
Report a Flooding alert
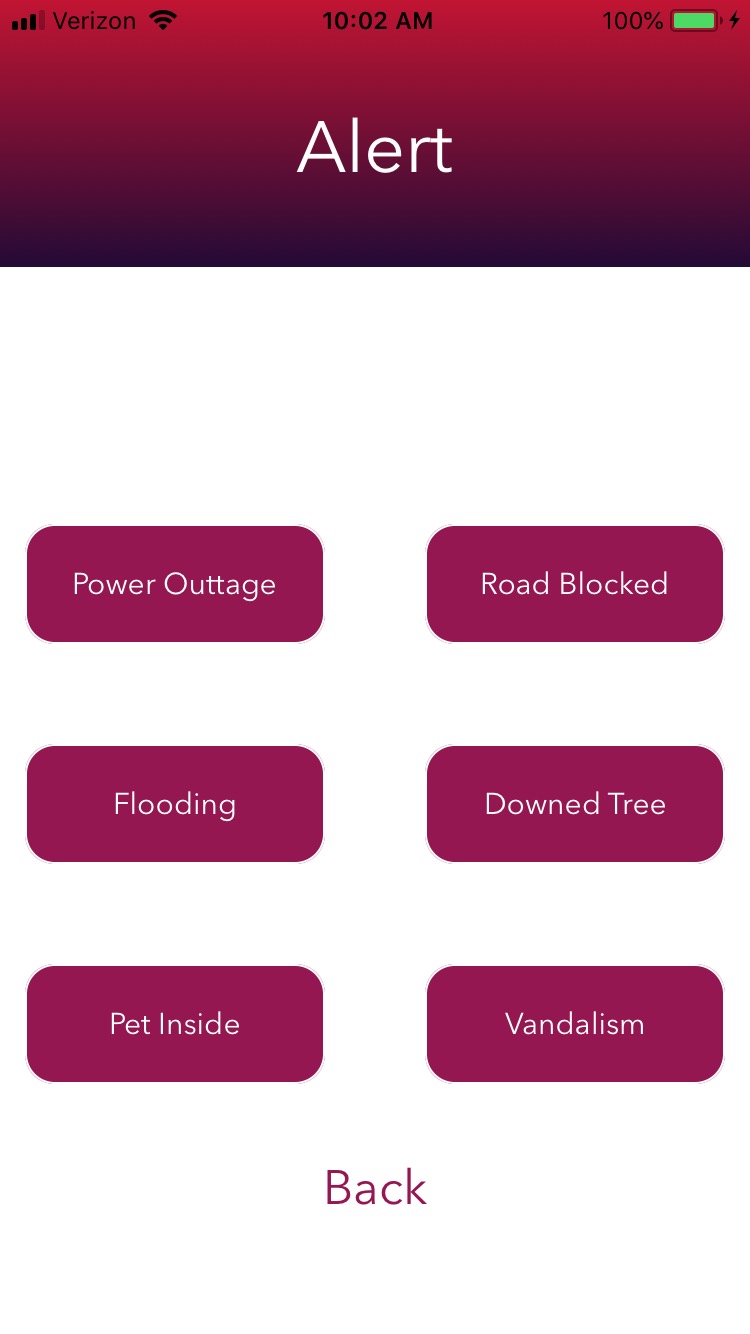tap(175, 804)
